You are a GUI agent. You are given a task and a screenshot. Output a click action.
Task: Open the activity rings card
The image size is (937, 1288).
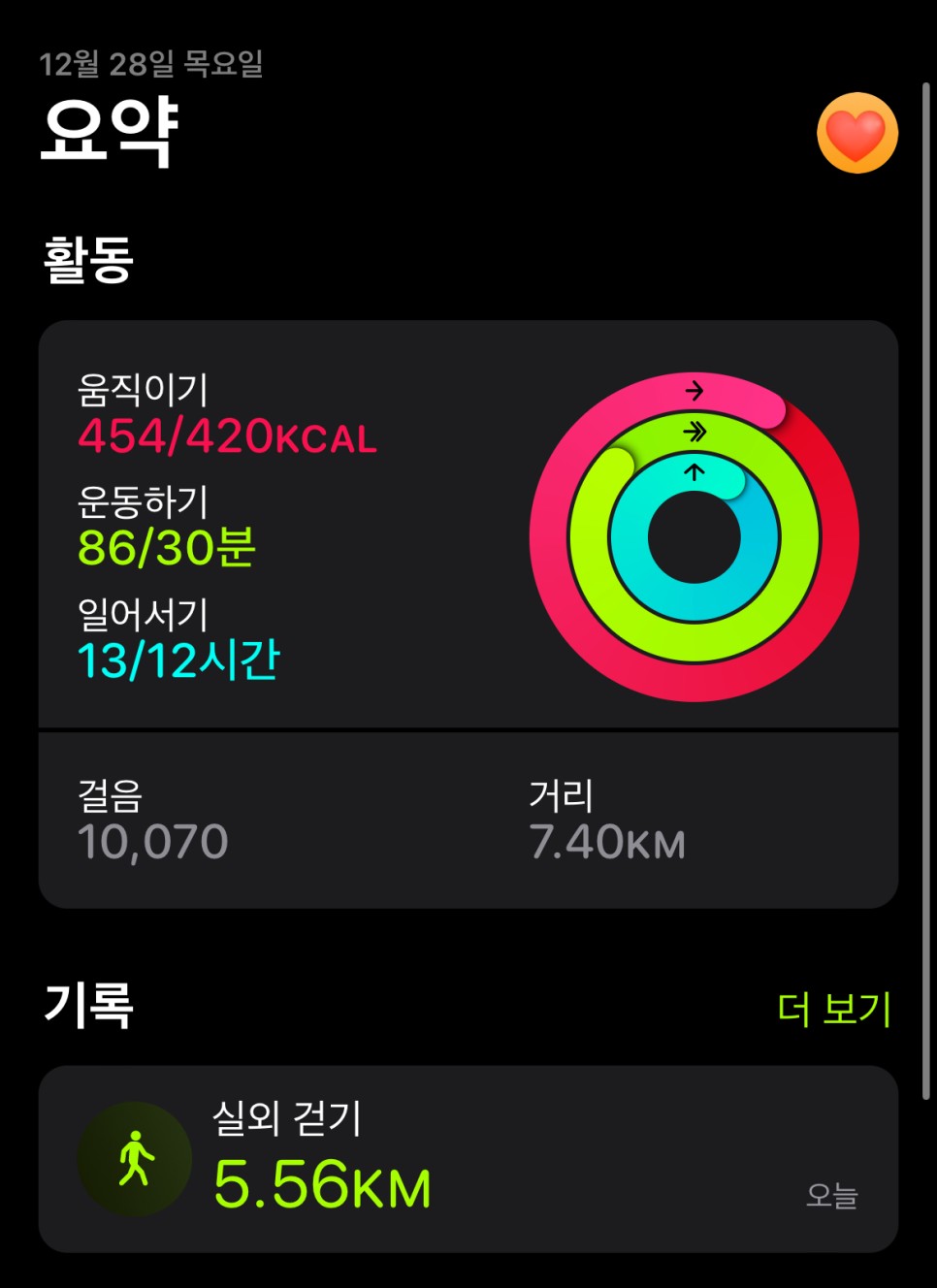pyautogui.click(x=468, y=525)
